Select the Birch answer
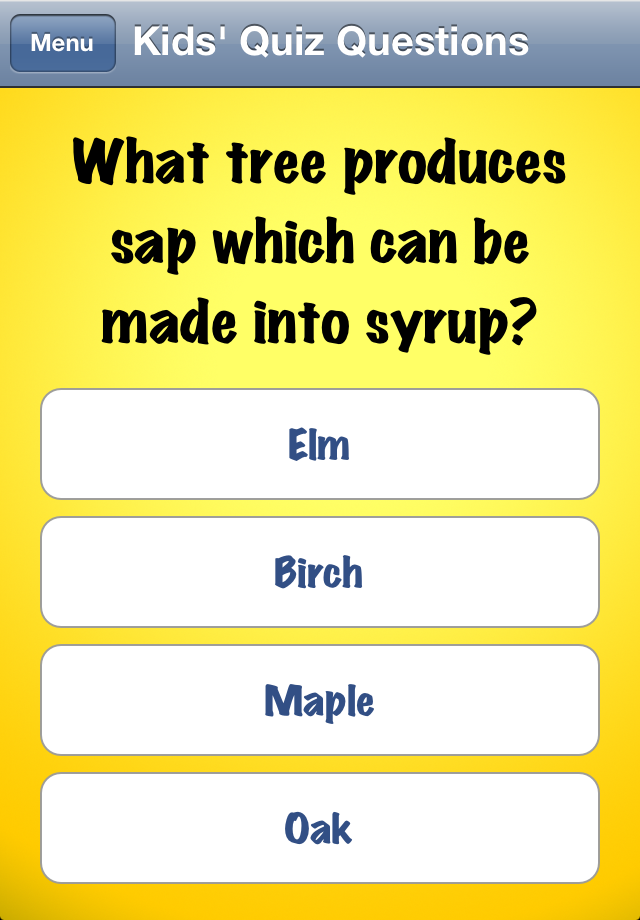Viewport: 640px width, 920px height. 320,572
